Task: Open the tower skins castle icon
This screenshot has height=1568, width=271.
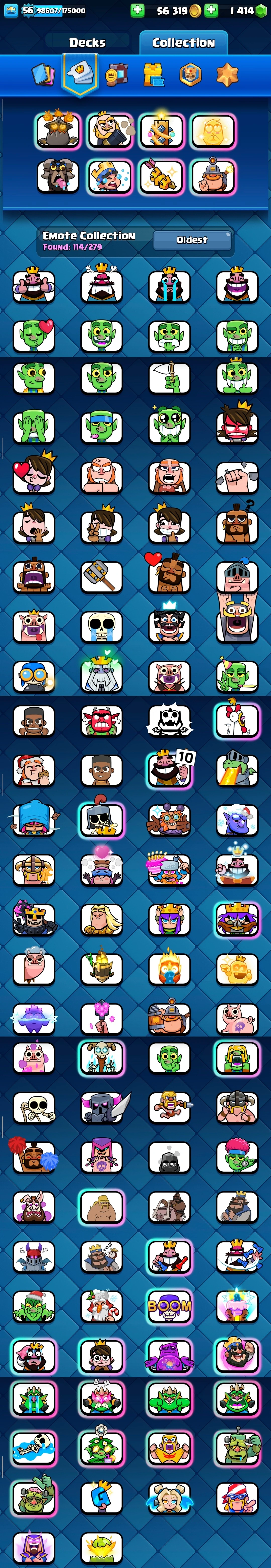Action: click(153, 75)
